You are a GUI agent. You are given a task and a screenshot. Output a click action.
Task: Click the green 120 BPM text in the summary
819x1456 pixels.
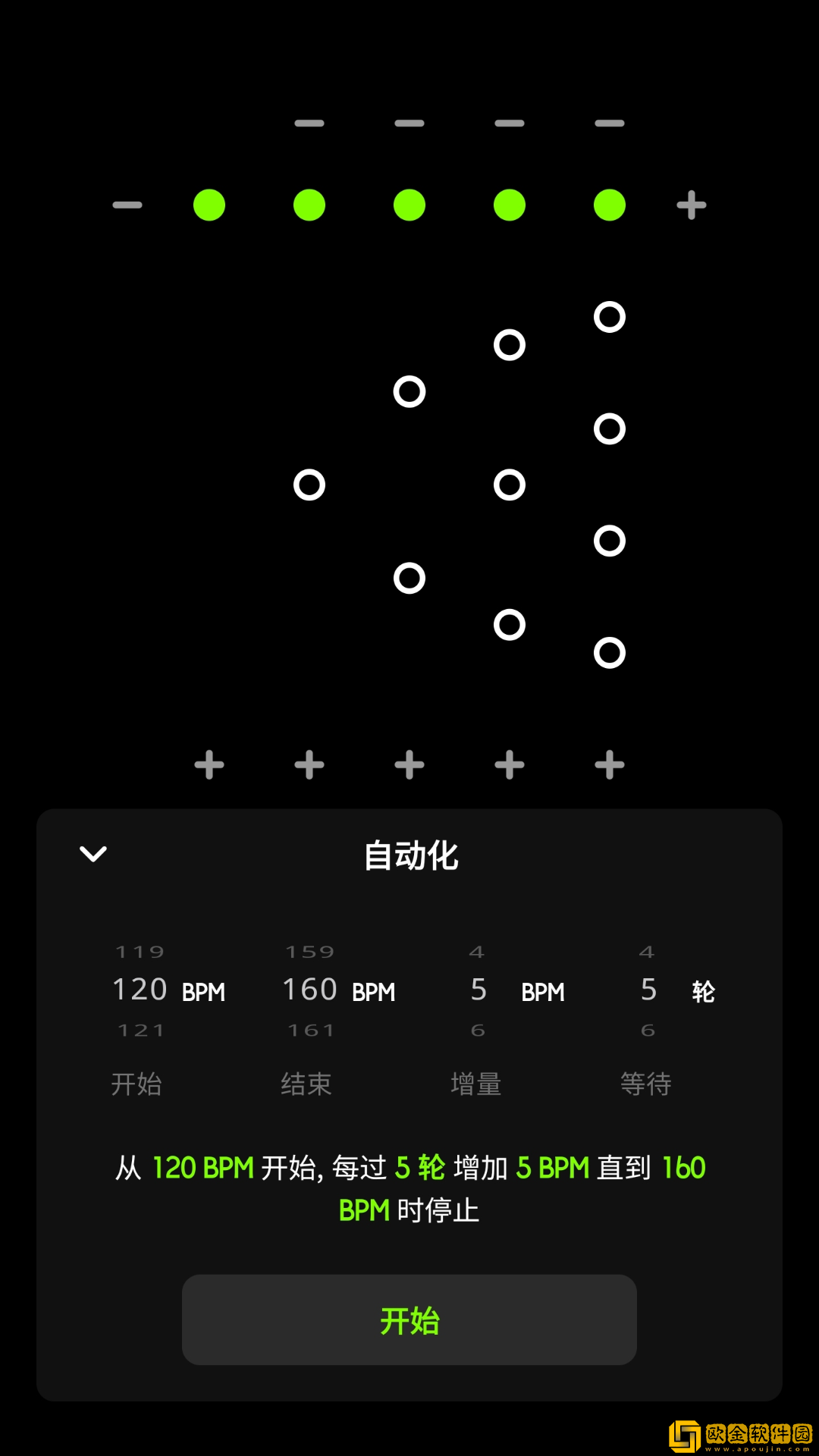pyautogui.click(x=202, y=1168)
